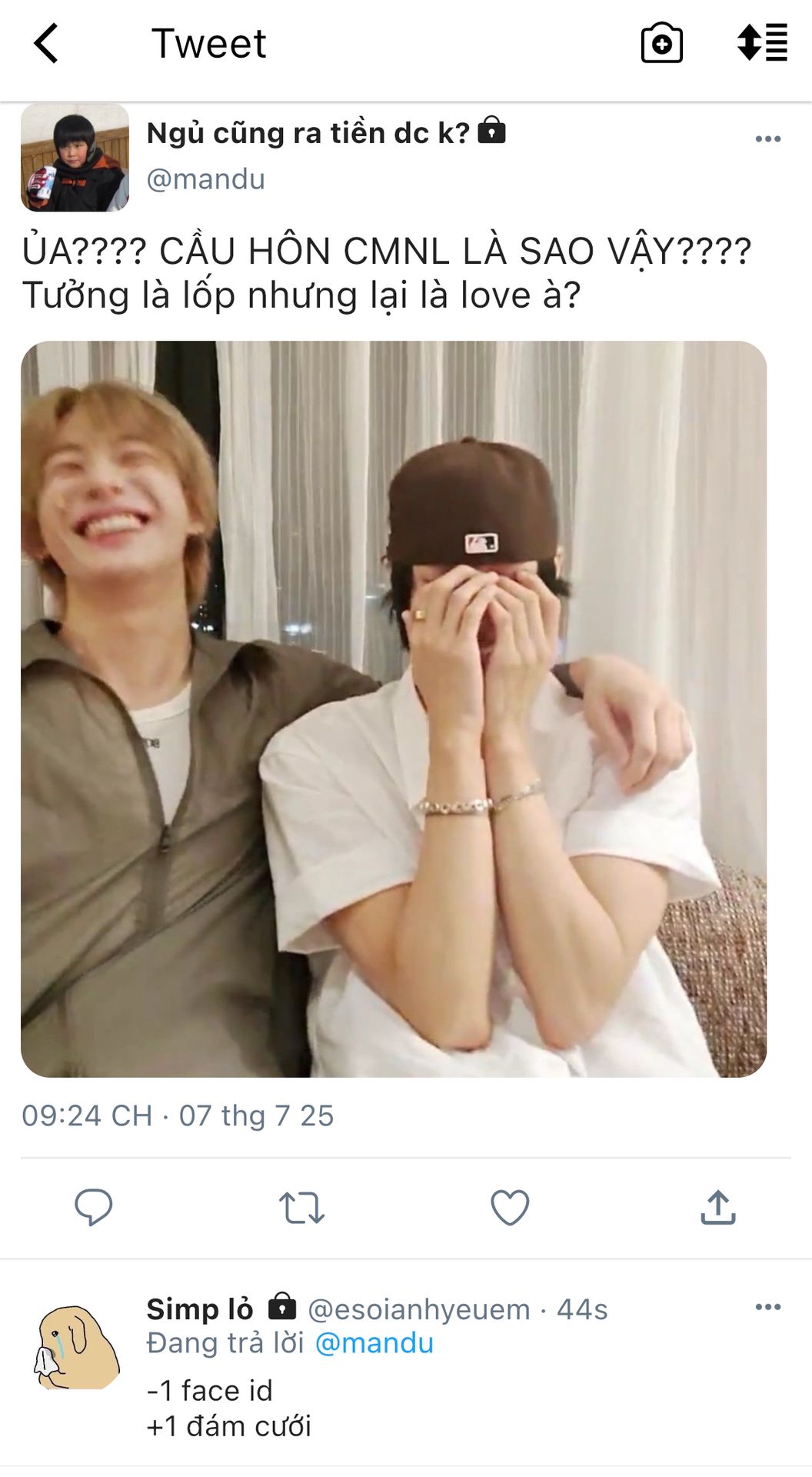The width and height of the screenshot is (812, 1477).
Task: Share the main tweet
Action: tap(718, 1207)
